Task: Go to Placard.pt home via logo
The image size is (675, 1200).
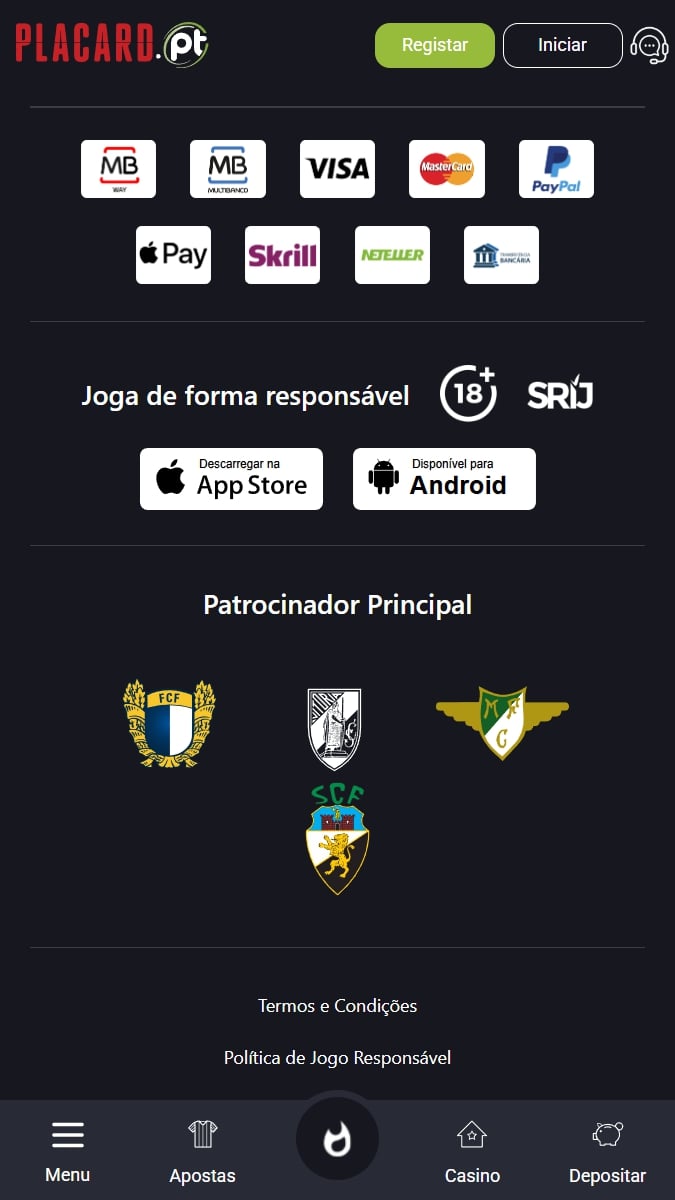Action: pos(111,45)
